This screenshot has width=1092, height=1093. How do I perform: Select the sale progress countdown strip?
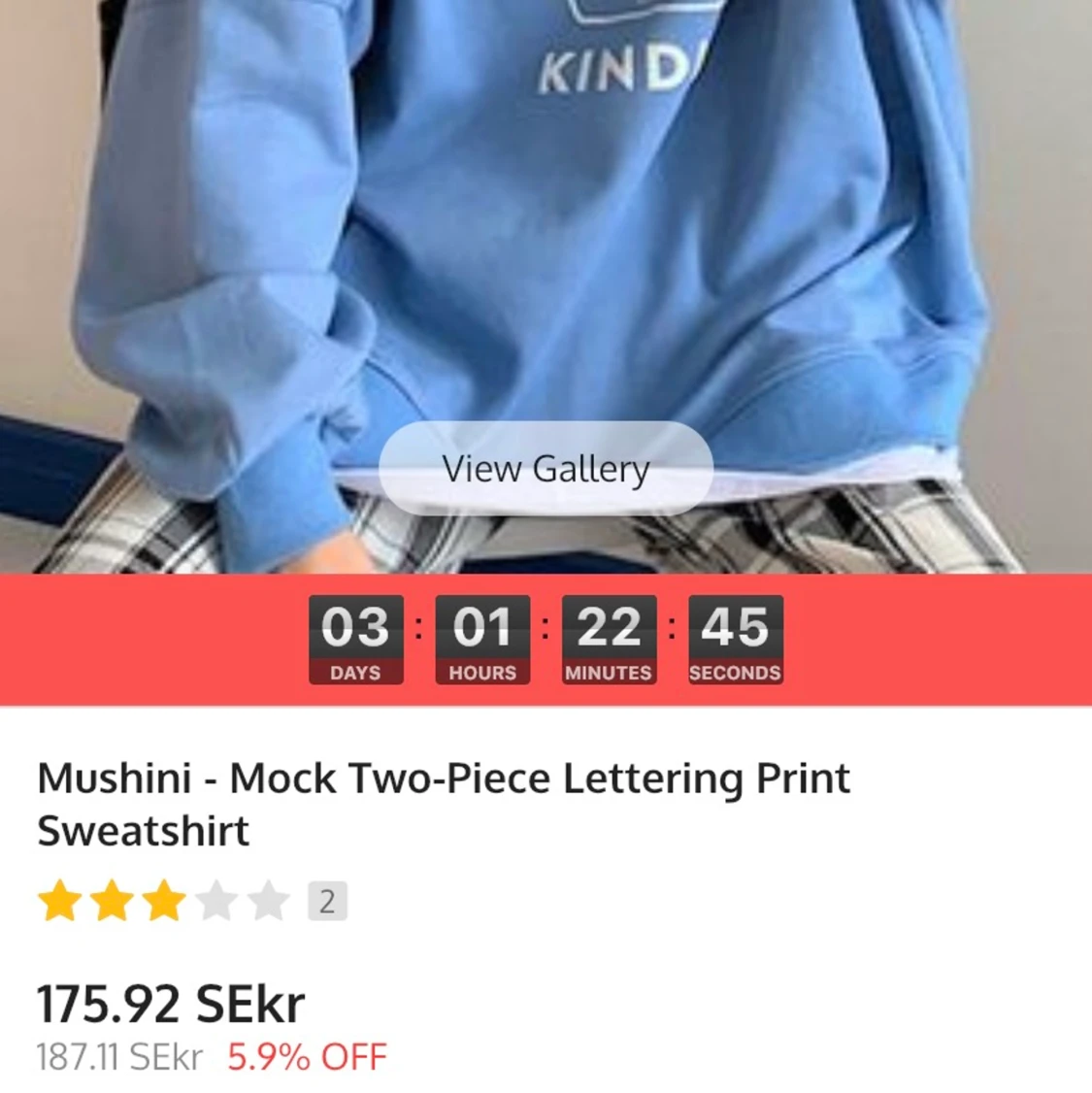pos(546,639)
